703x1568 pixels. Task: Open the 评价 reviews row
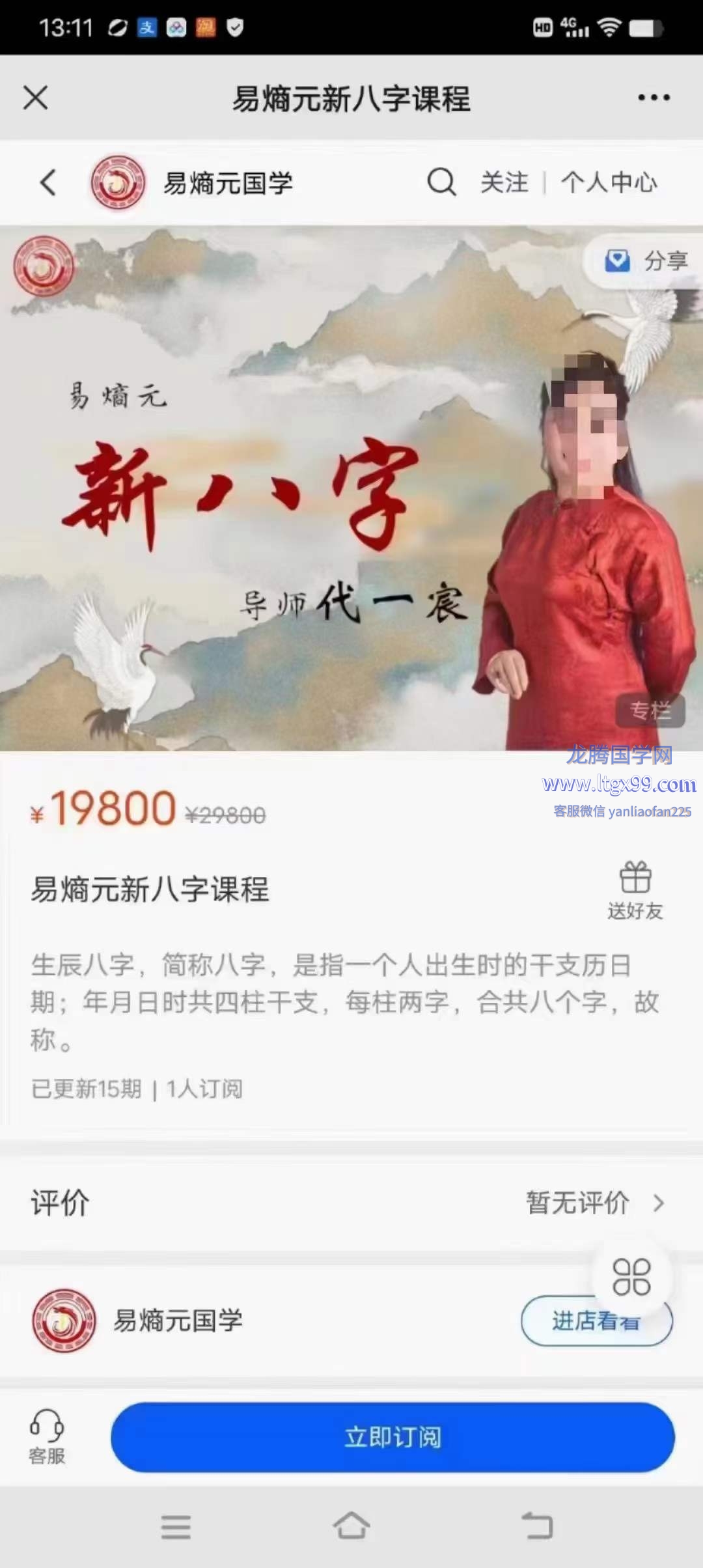click(x=351, y=1203)
